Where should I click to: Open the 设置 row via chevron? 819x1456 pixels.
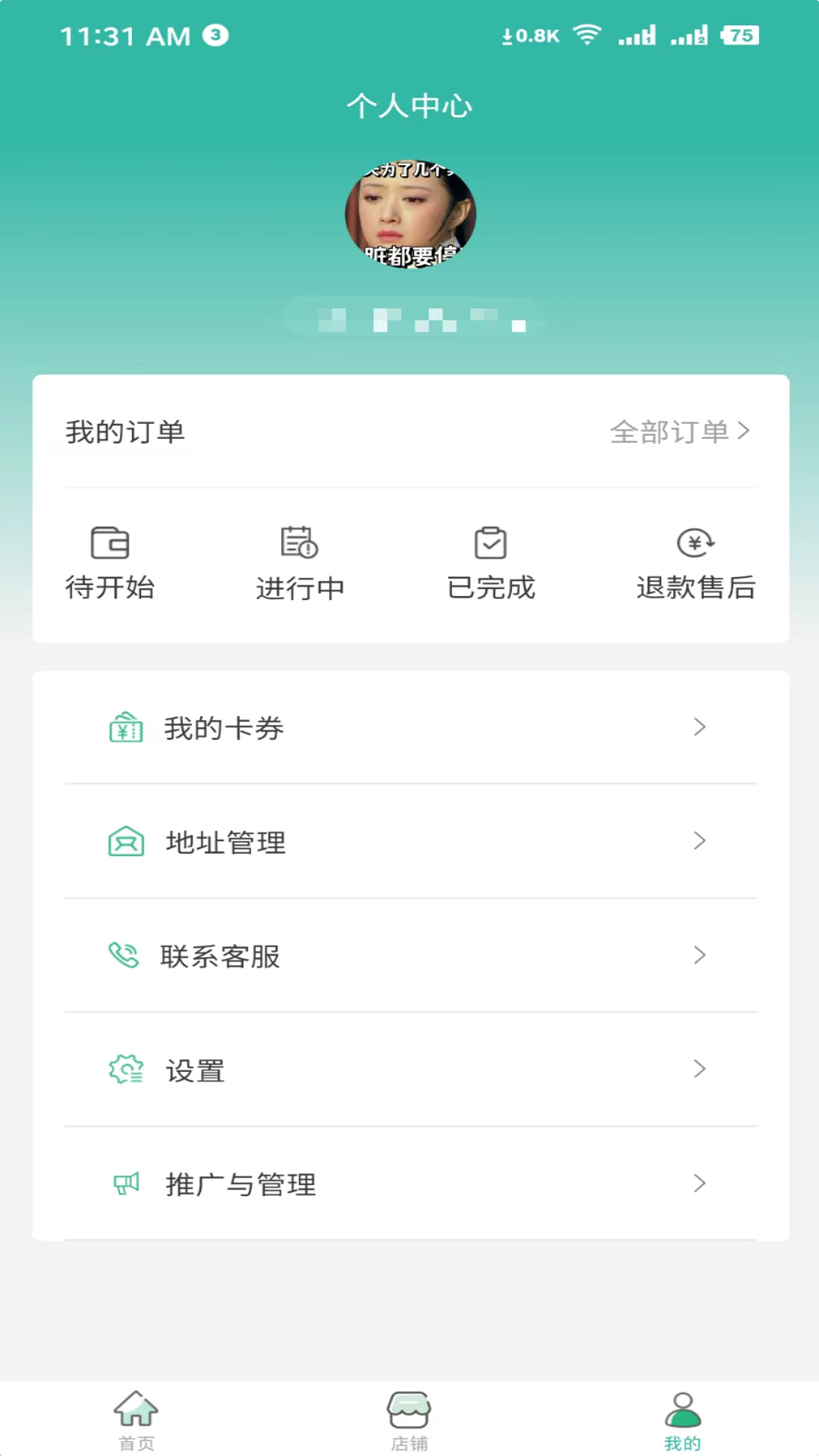tap(699, 1070)
